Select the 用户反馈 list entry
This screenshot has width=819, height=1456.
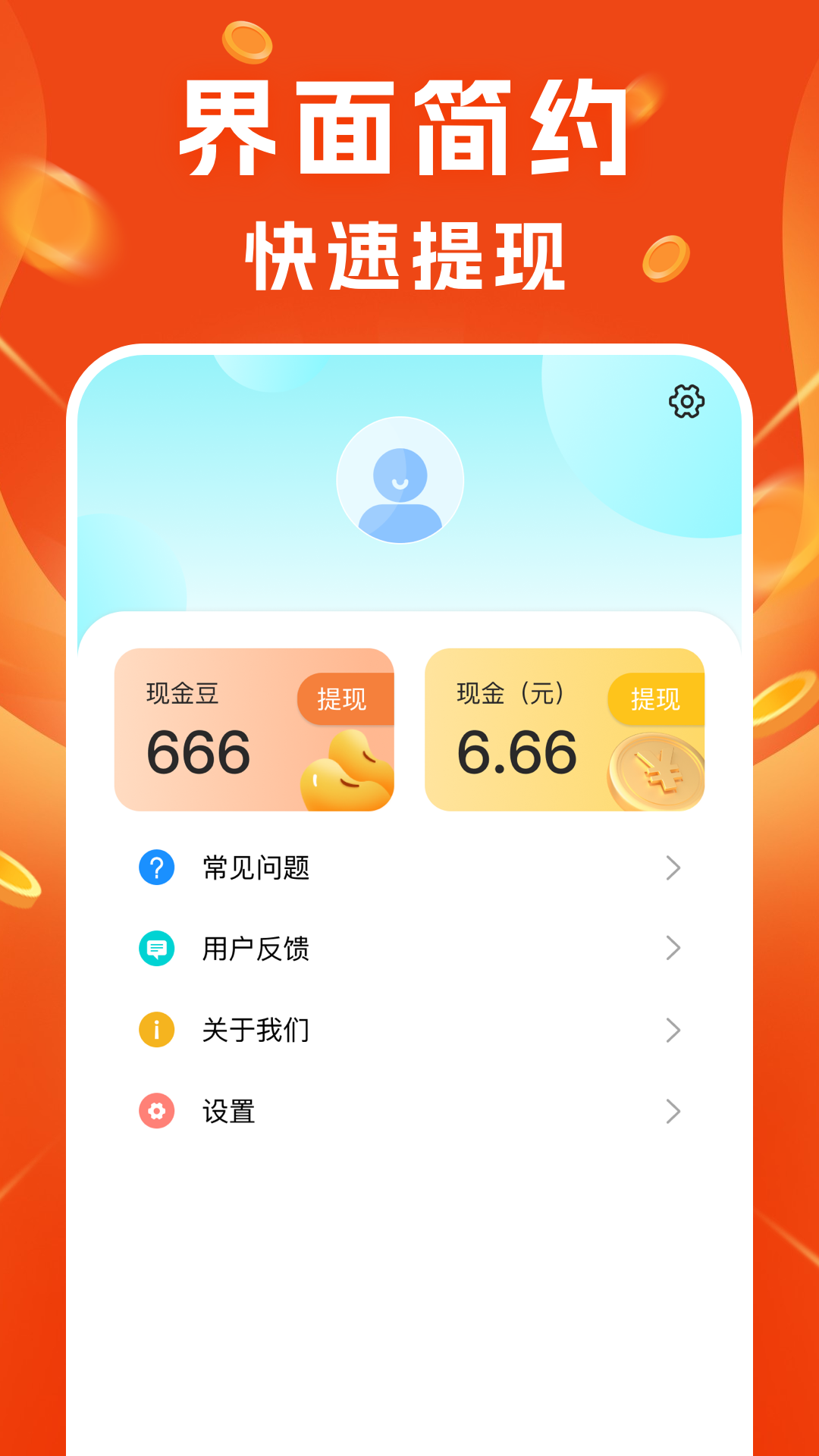tap(254, 949)
